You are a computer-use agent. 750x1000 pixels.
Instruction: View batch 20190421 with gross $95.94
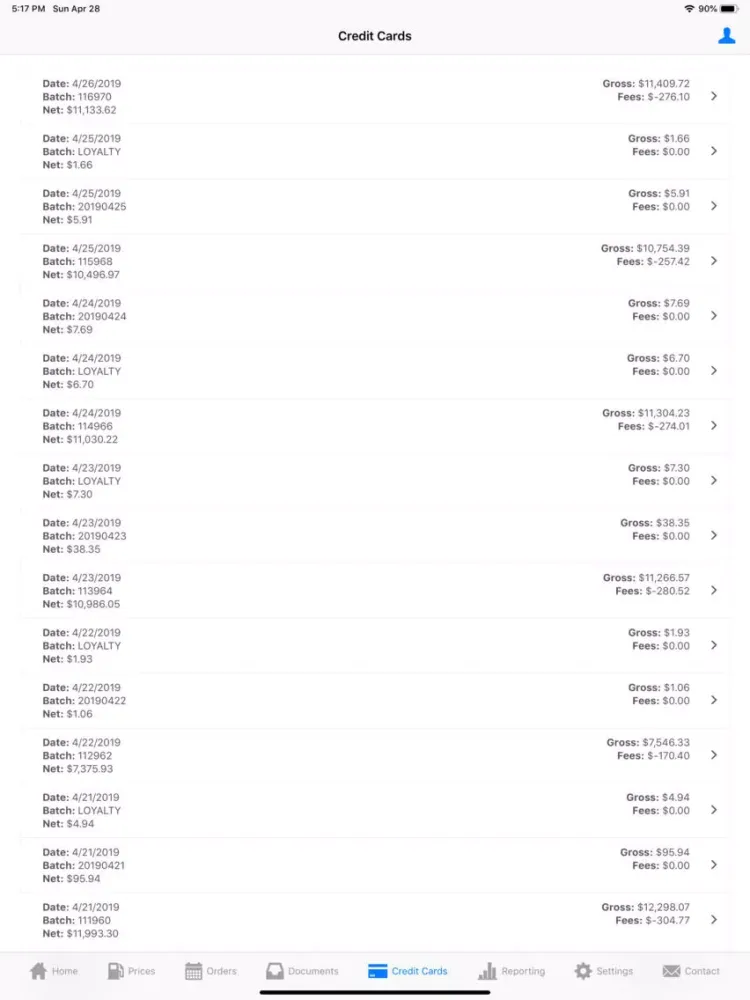tap(375, 866)
